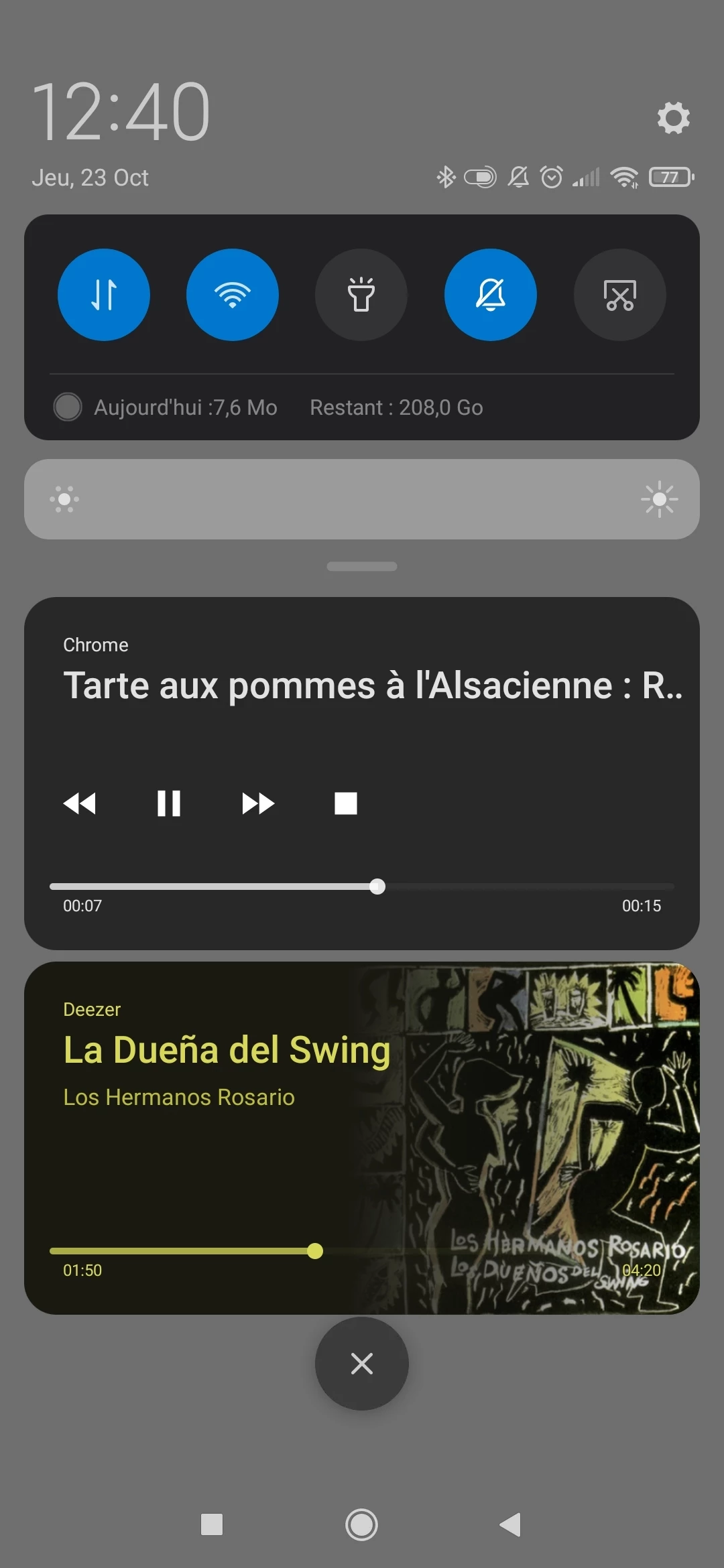This screenshot has height=1568, width=724.
Task: Fast-forward the Chrome media
Action: 258,803
